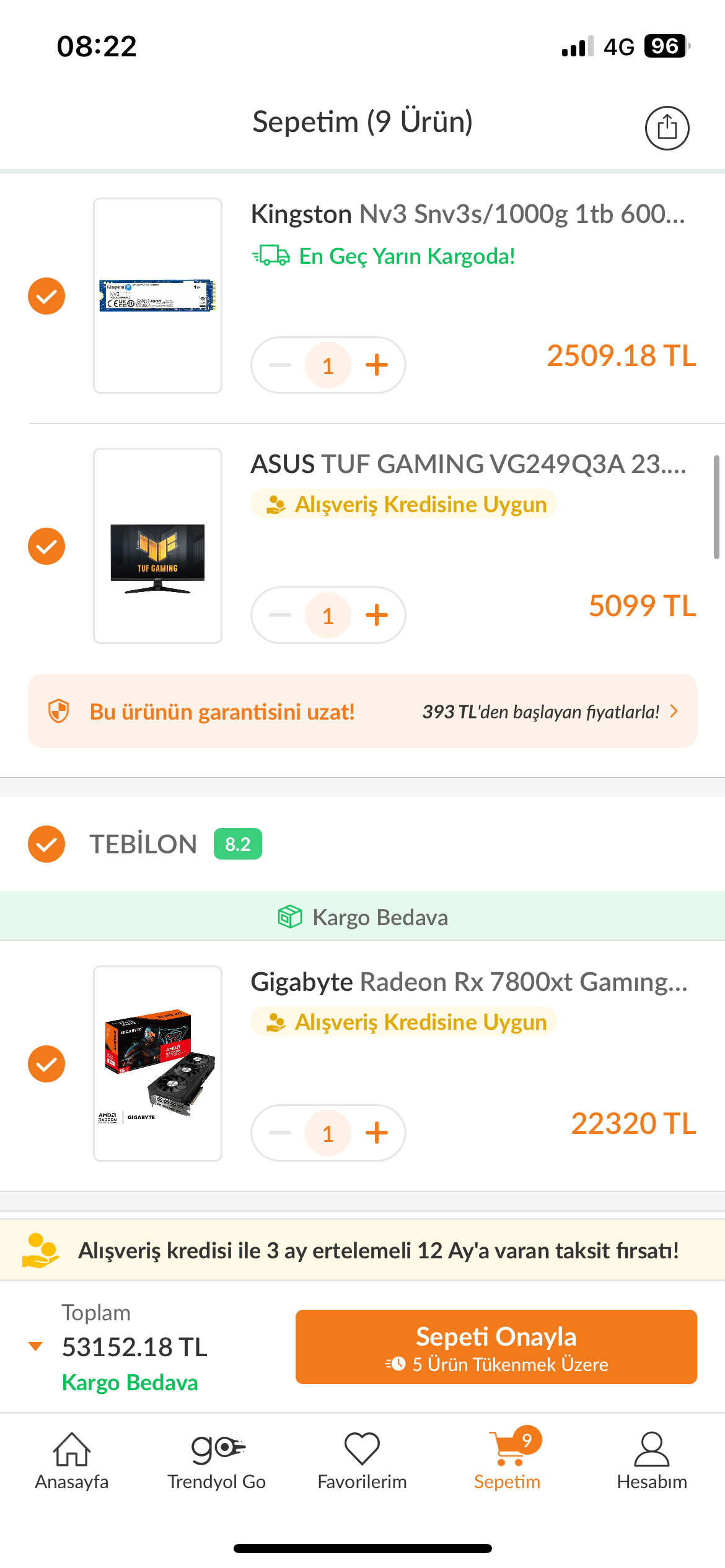The height and width of the screenshot is (1568, 725).
Task: Go to the Anasayfa tab
Action: tap(72, 1460)
